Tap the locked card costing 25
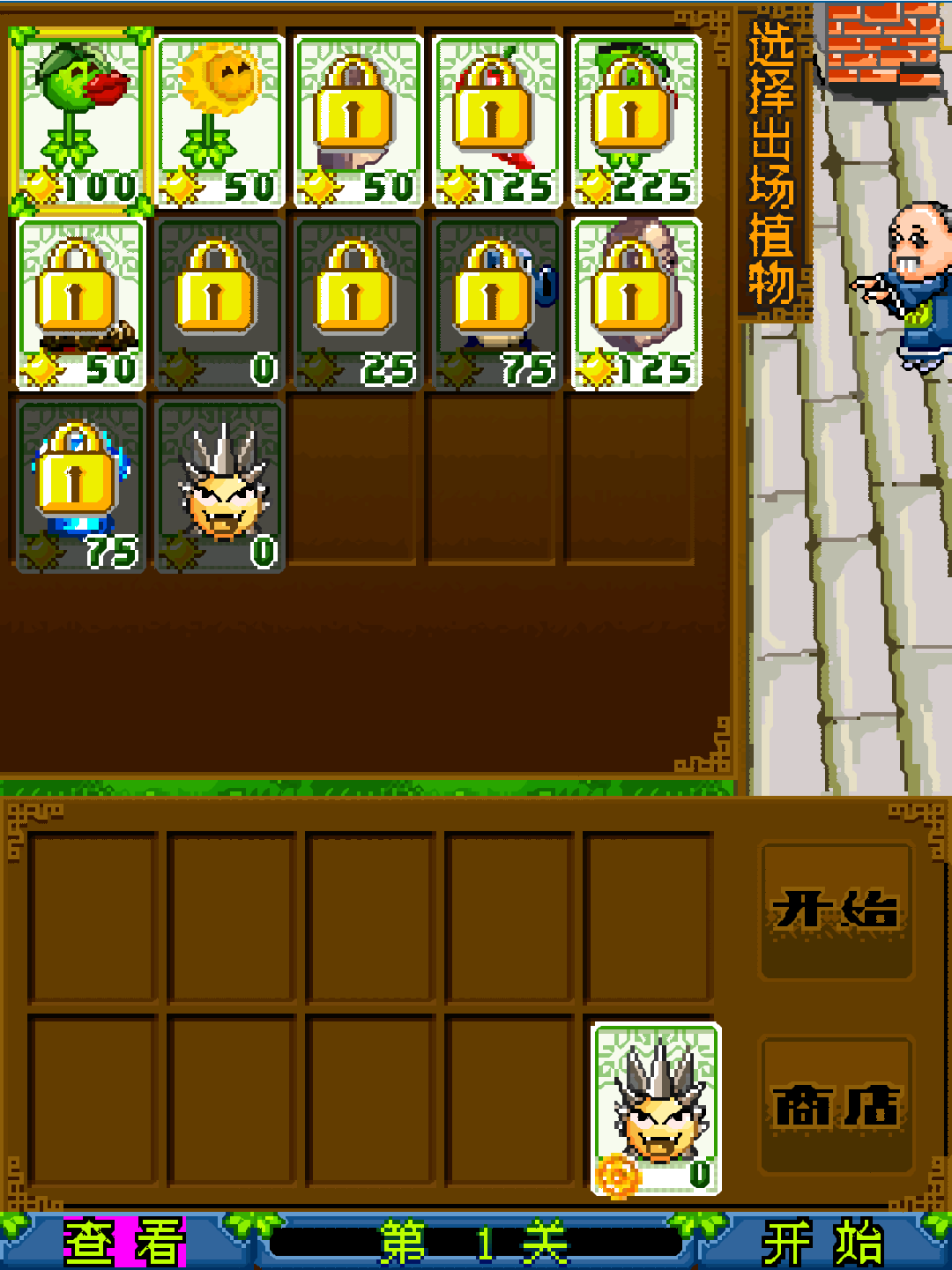Image resolution: width=952 pixels, height=1270 pixels. 357,304
